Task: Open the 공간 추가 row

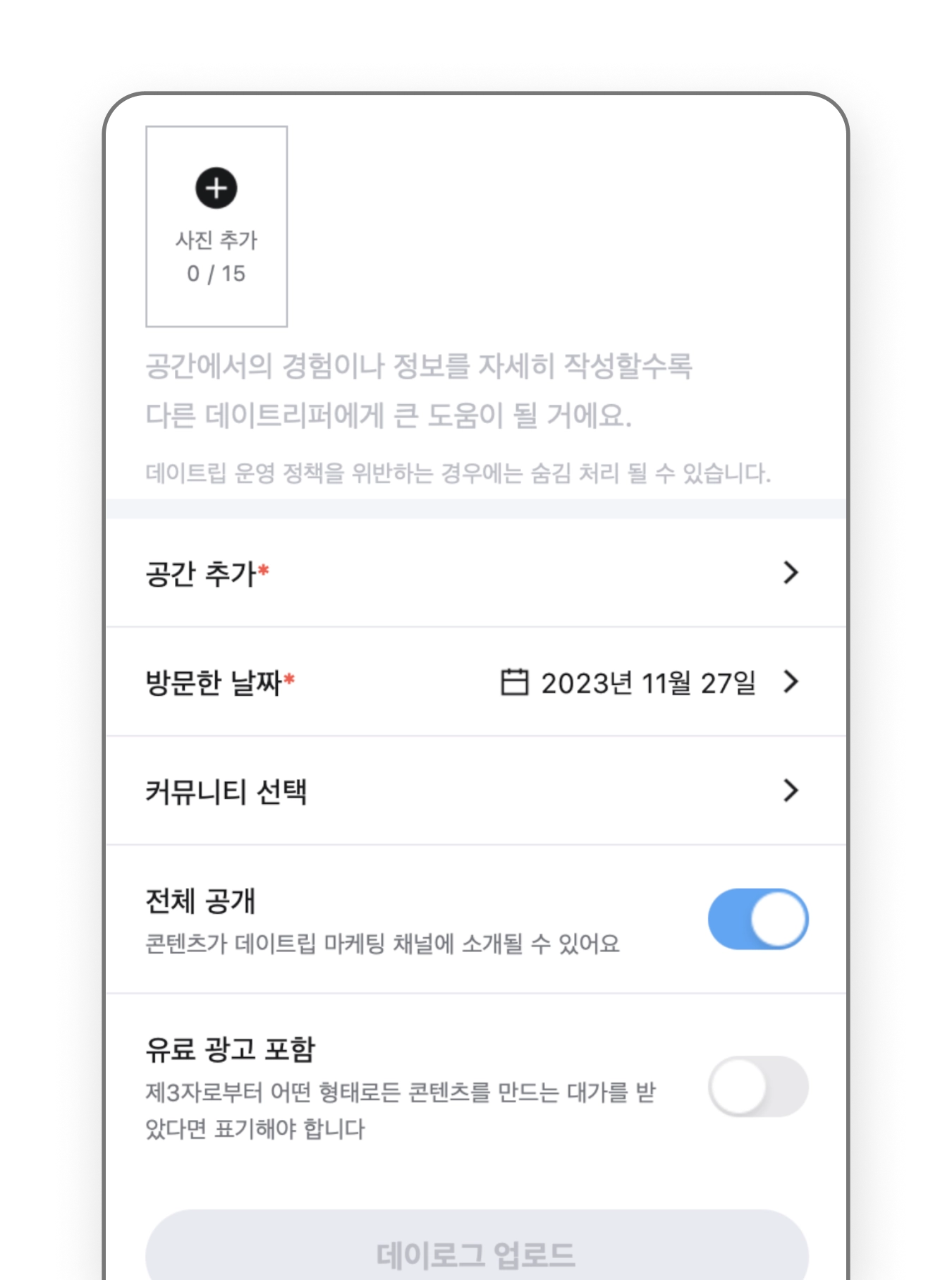Action: pyautogui.click(x=476, y=573)
